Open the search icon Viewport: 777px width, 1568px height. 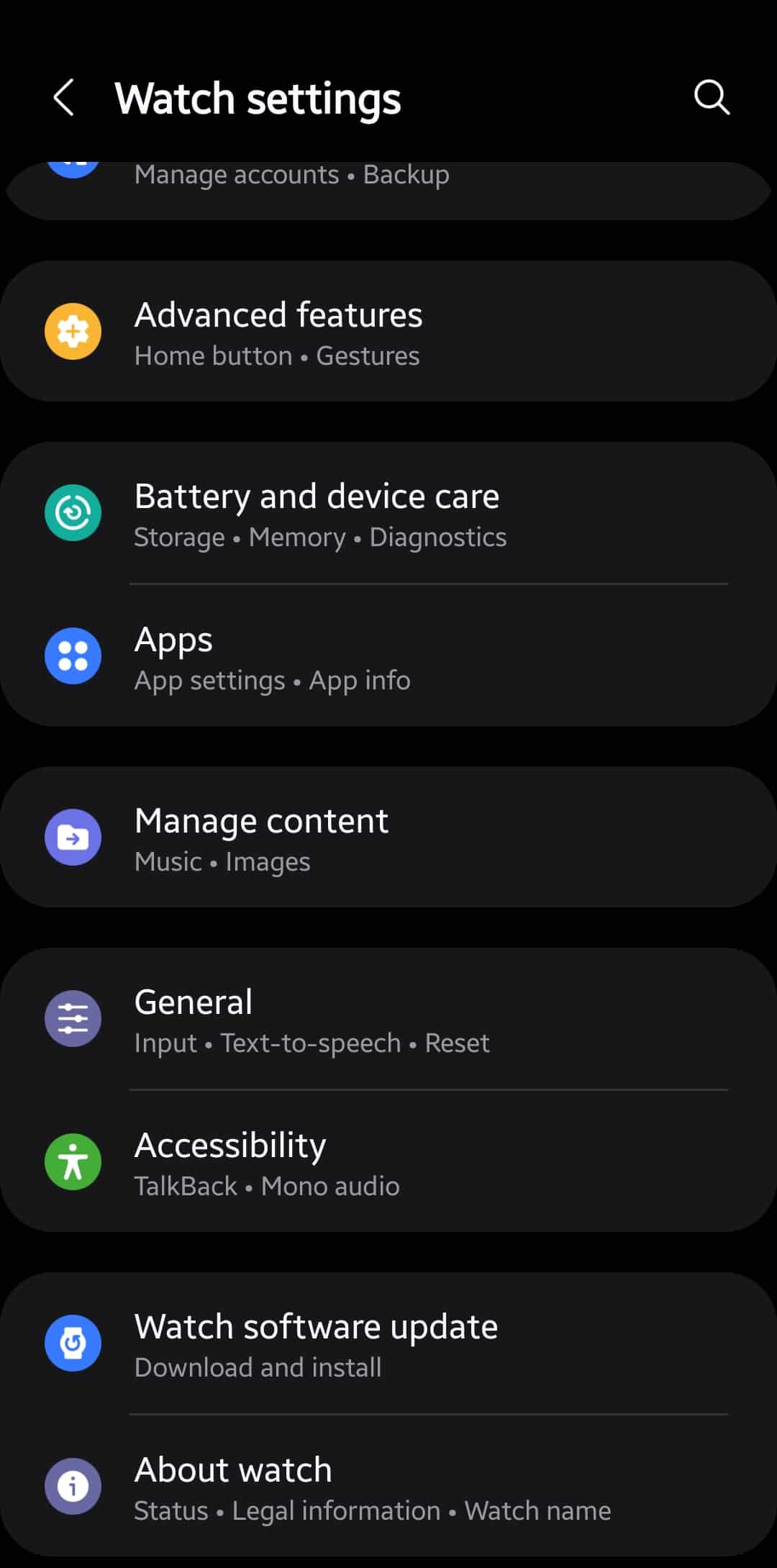pyautogui.click(x=712, y=98)
